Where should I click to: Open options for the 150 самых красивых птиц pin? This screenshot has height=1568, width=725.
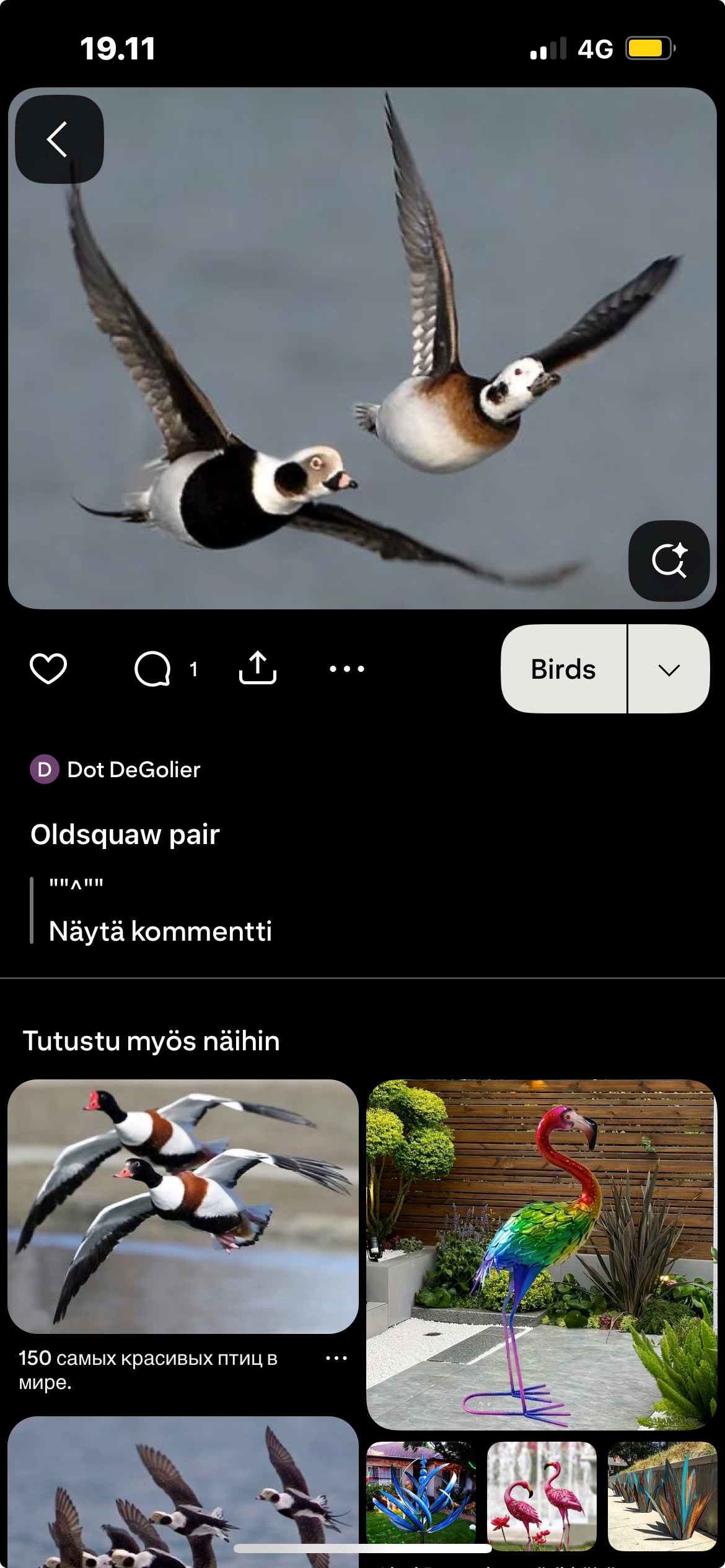click(336, 1359)
